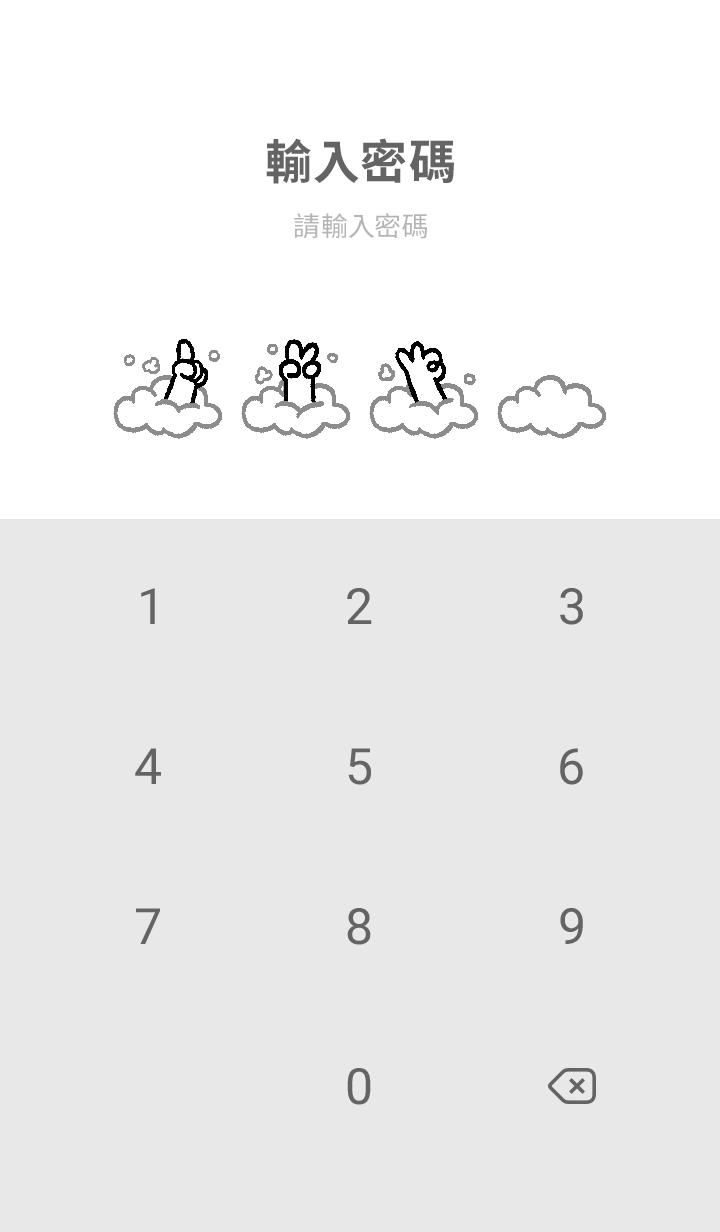Tap number 2 on the passcode keypad

tap(359, 607)
